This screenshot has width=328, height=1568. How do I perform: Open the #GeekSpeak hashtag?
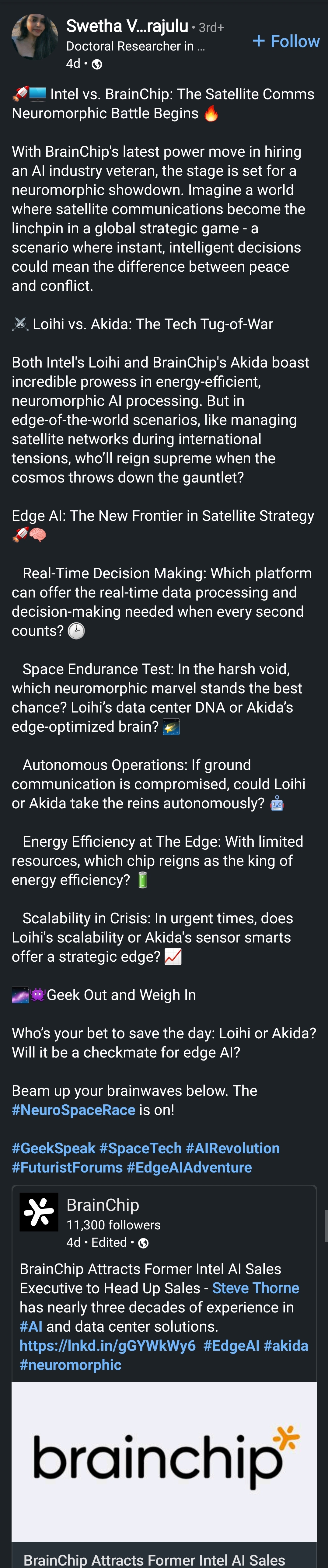pyautogui.click(x=54, y=1147)
